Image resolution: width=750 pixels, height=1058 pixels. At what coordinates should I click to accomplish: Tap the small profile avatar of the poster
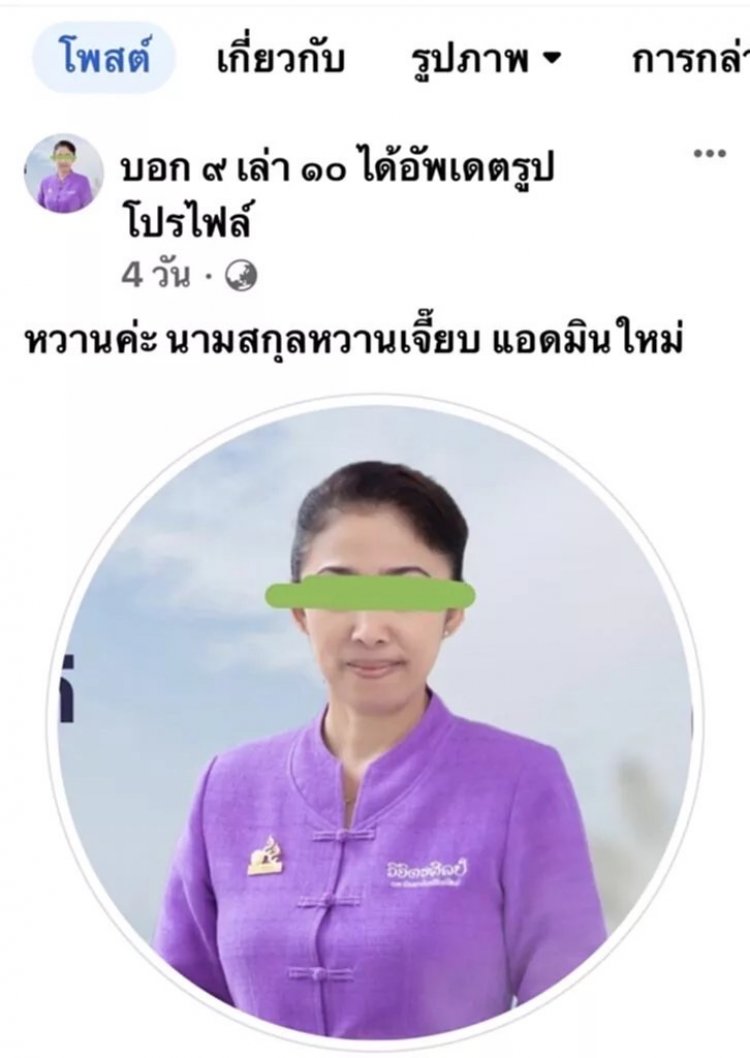64,174
